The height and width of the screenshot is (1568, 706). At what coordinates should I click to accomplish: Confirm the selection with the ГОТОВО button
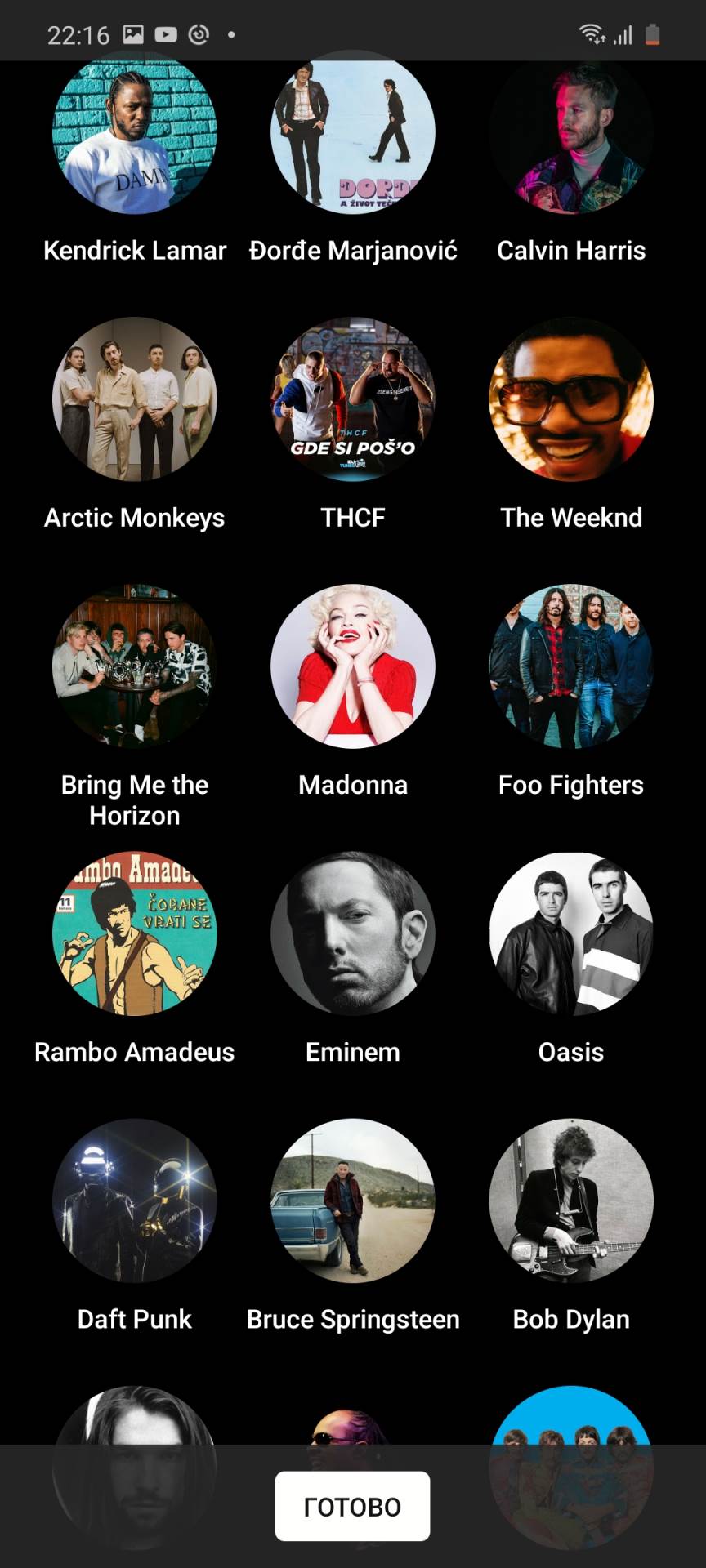352,1507
